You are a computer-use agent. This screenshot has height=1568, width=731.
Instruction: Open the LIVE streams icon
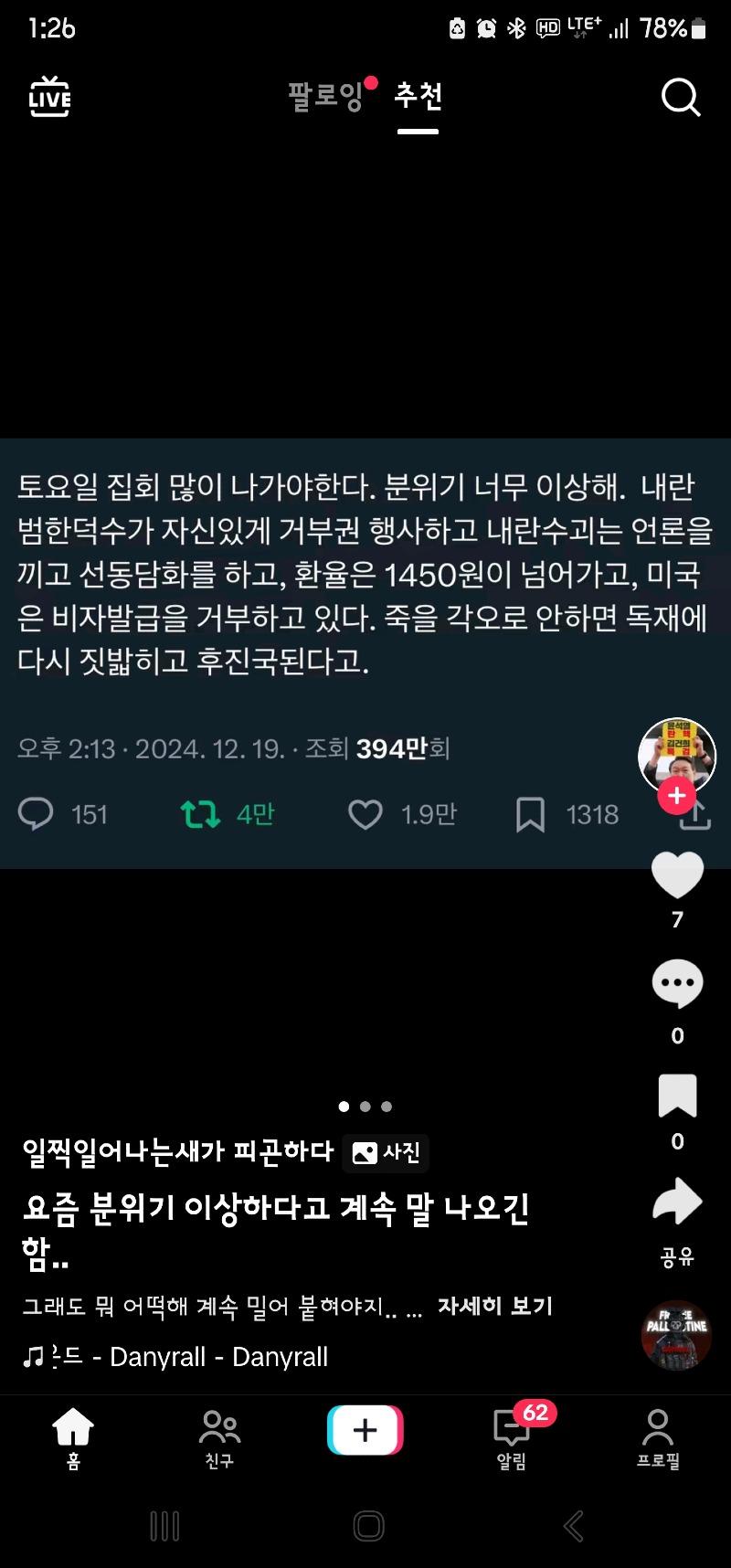(49, 96)
